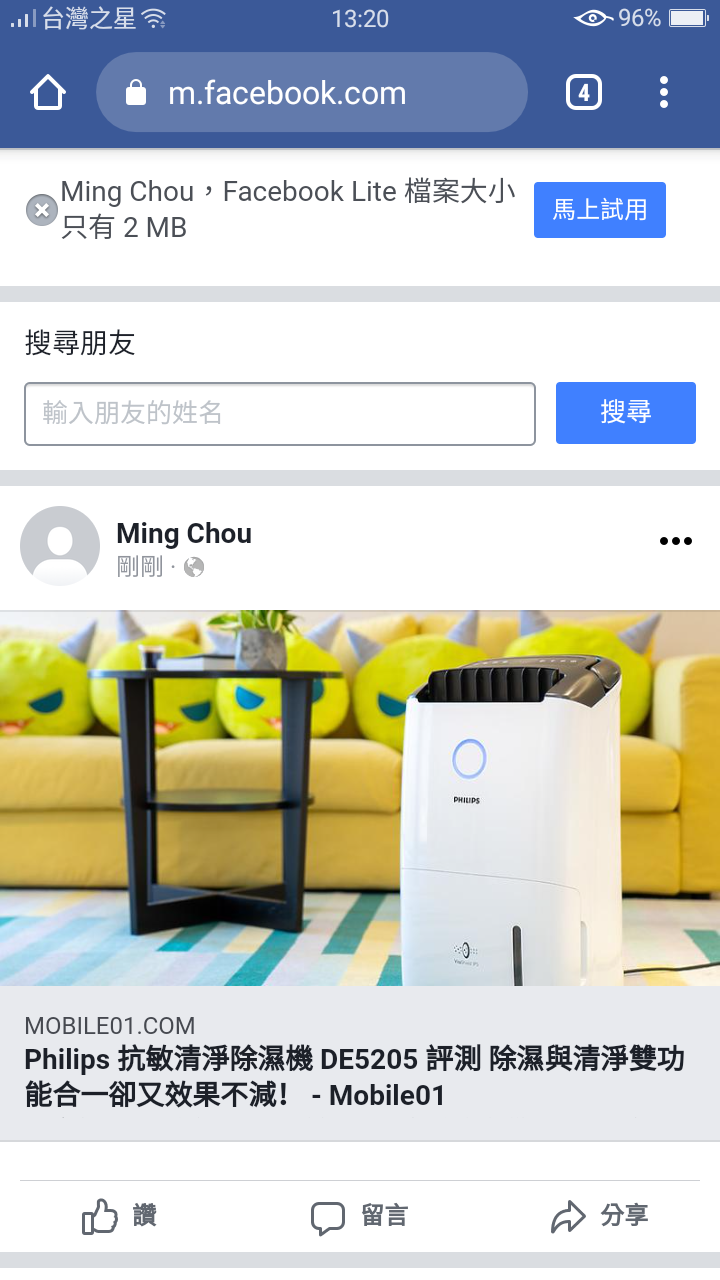The width and height of the screenshot is (720, 1280).
Task: Open the tab switcher showing 4 tabs
Action: pos(584,94)
